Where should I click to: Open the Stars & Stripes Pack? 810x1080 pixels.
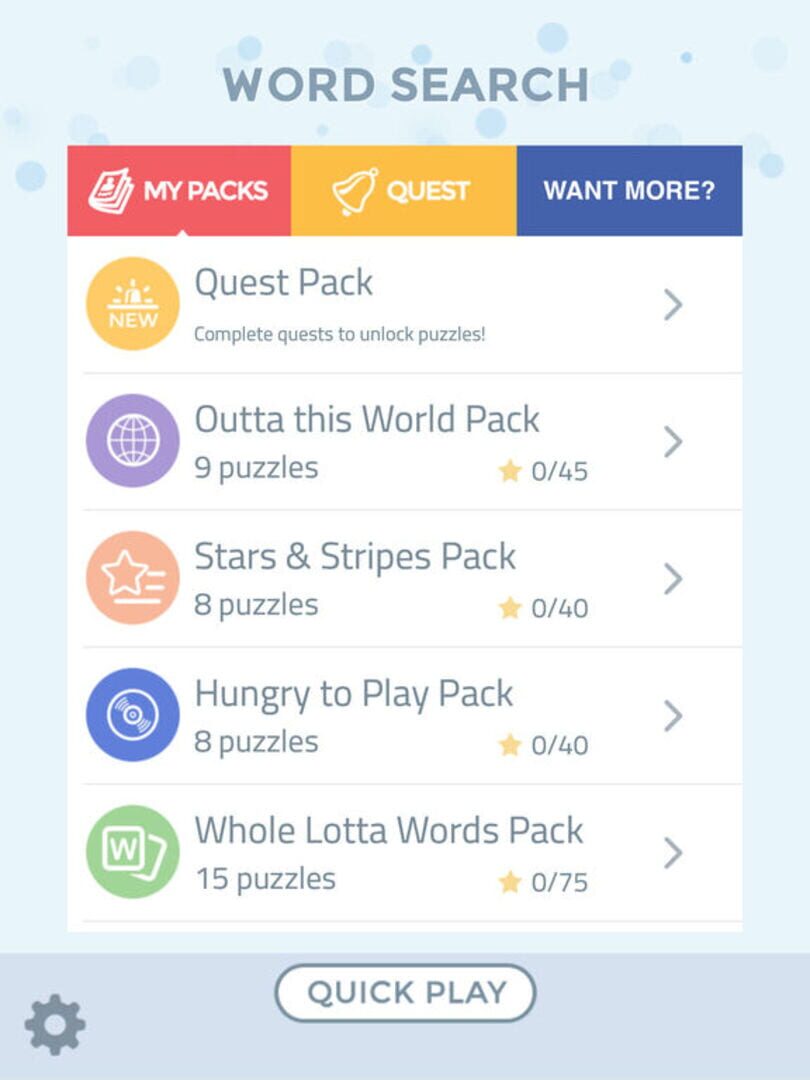(405, 578)
